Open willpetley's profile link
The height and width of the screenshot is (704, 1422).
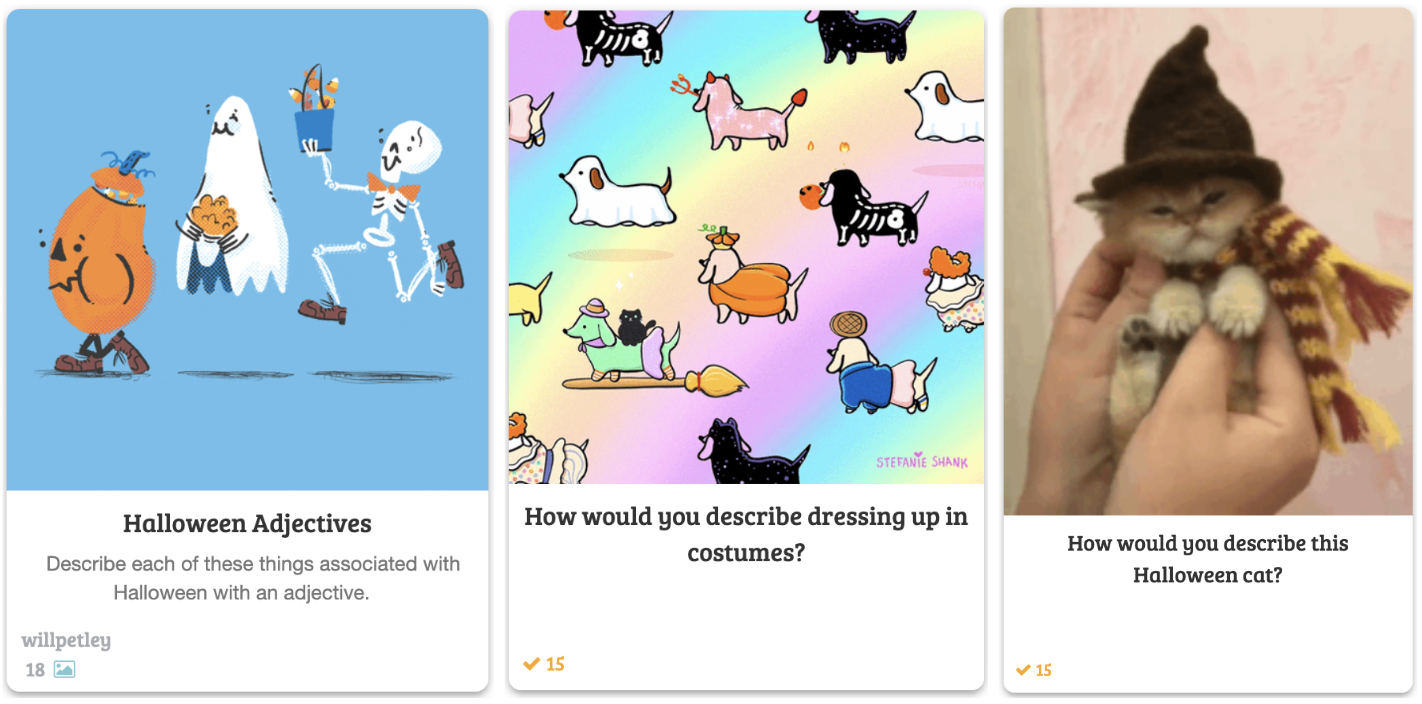(66, 640)
